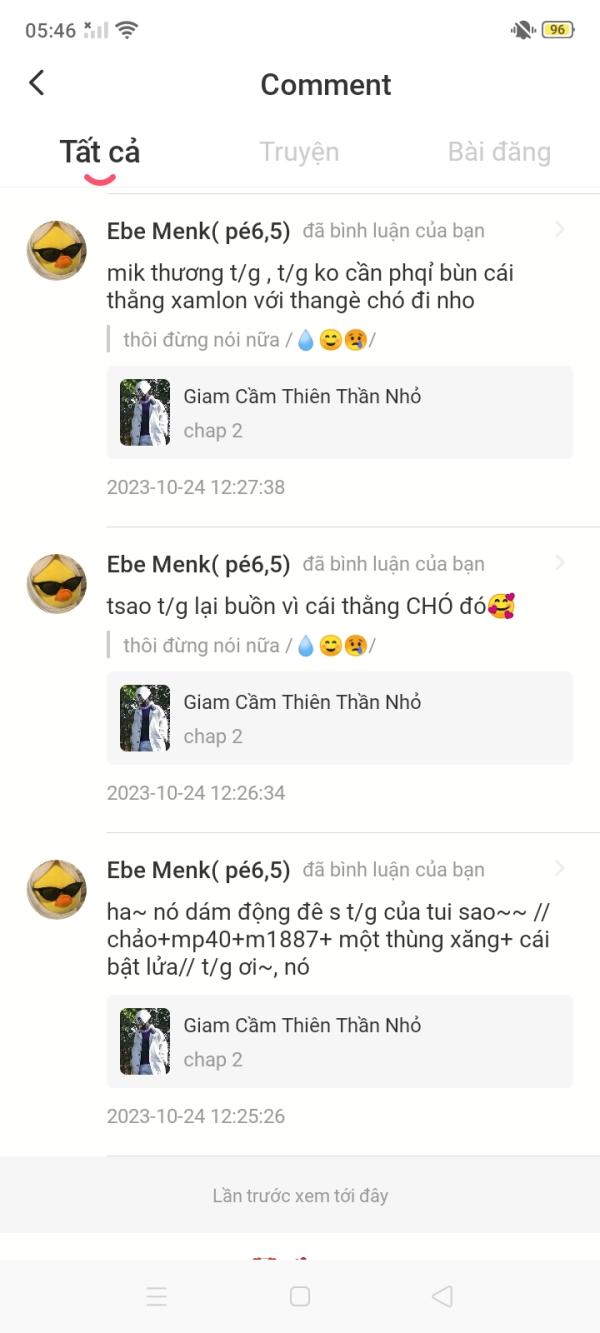Open comment posted at 12:25:26
This screenshot has width=600, height=1333.
tap(330, 940)
